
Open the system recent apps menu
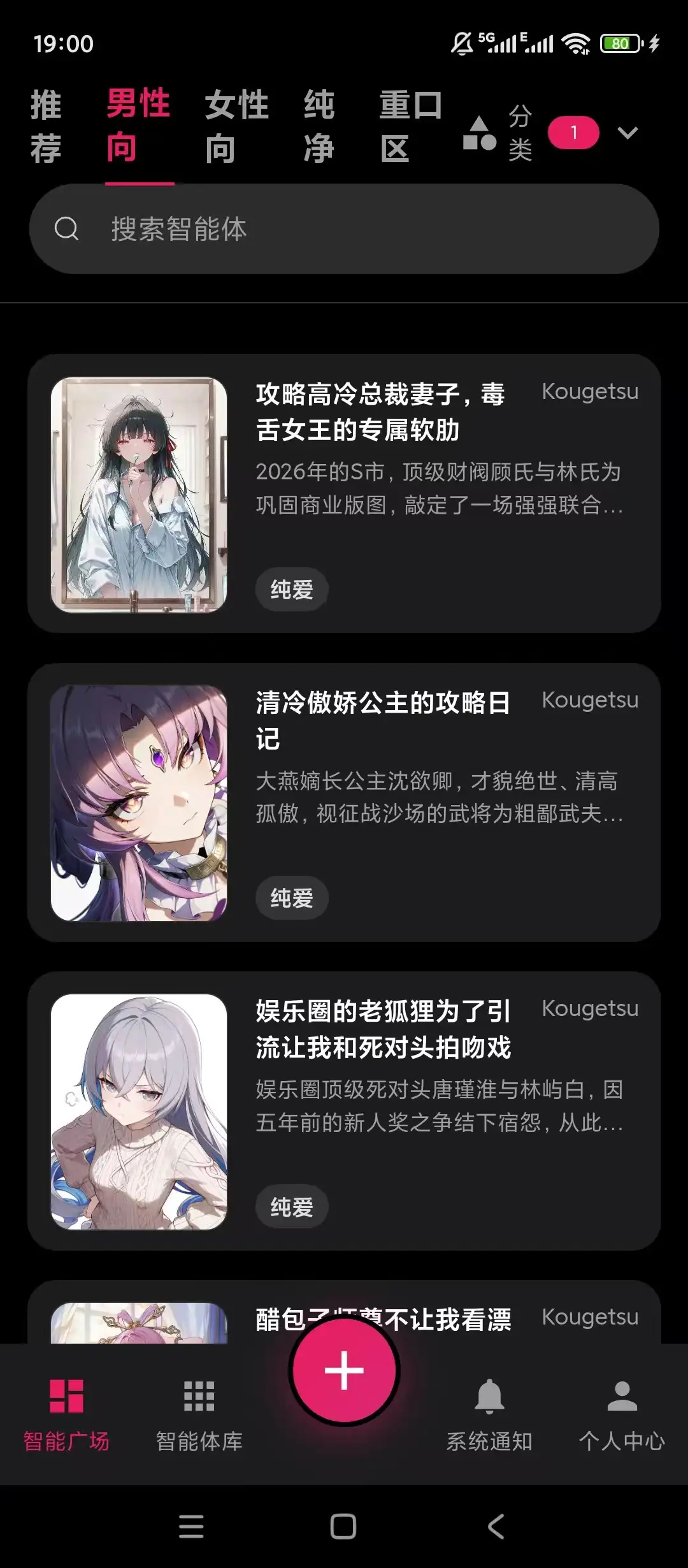point(191,1527)
